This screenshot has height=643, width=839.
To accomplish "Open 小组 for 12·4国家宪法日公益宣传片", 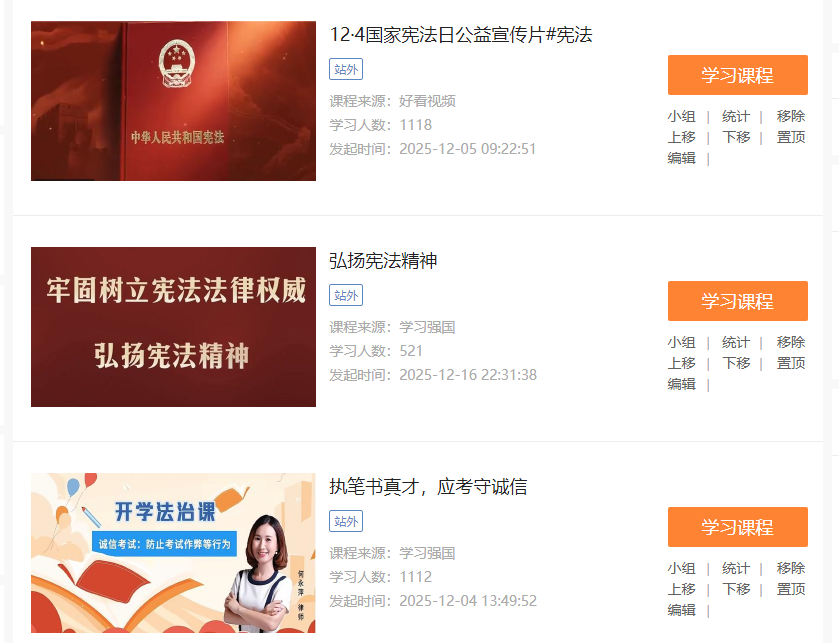I will pos(682,117).
